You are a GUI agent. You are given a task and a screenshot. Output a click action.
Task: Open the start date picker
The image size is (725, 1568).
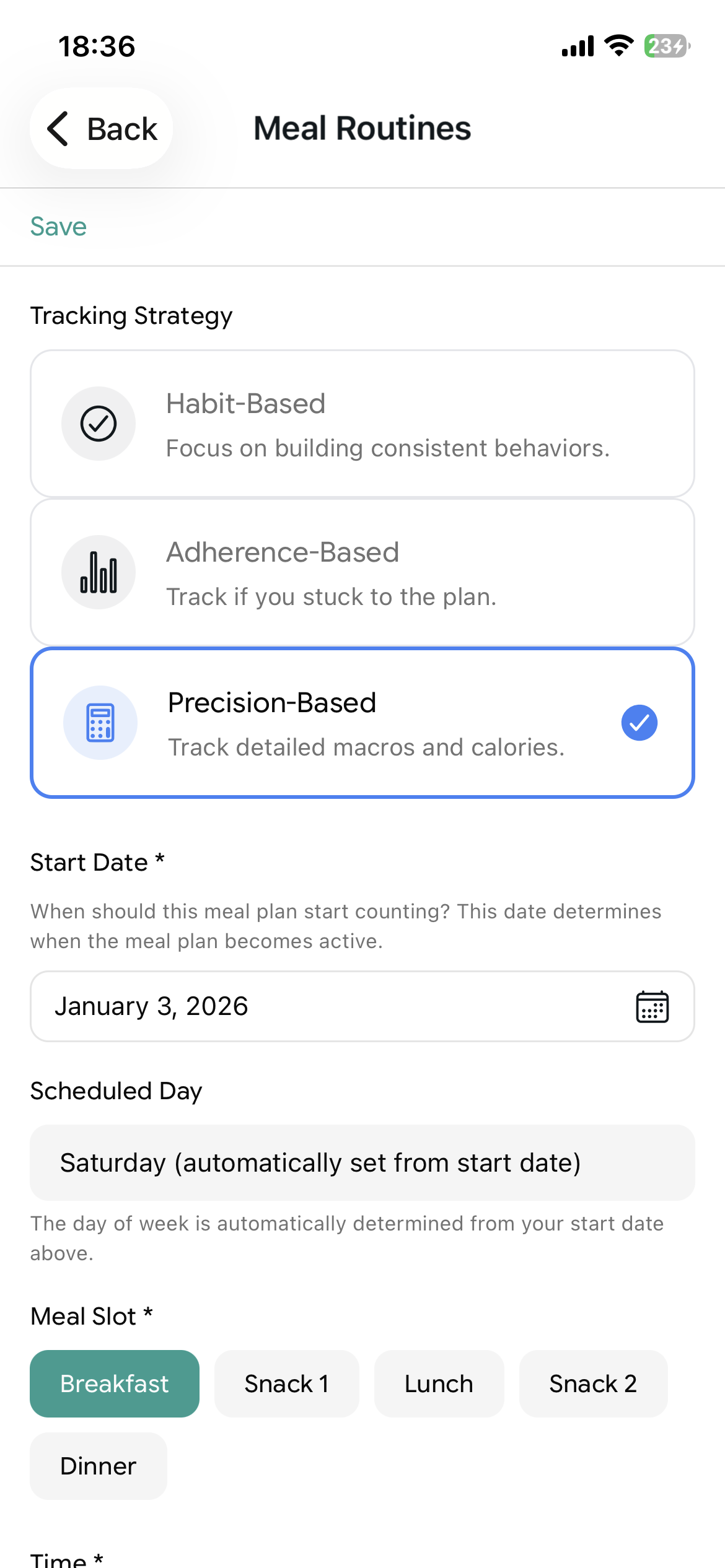coord(362,1006)
